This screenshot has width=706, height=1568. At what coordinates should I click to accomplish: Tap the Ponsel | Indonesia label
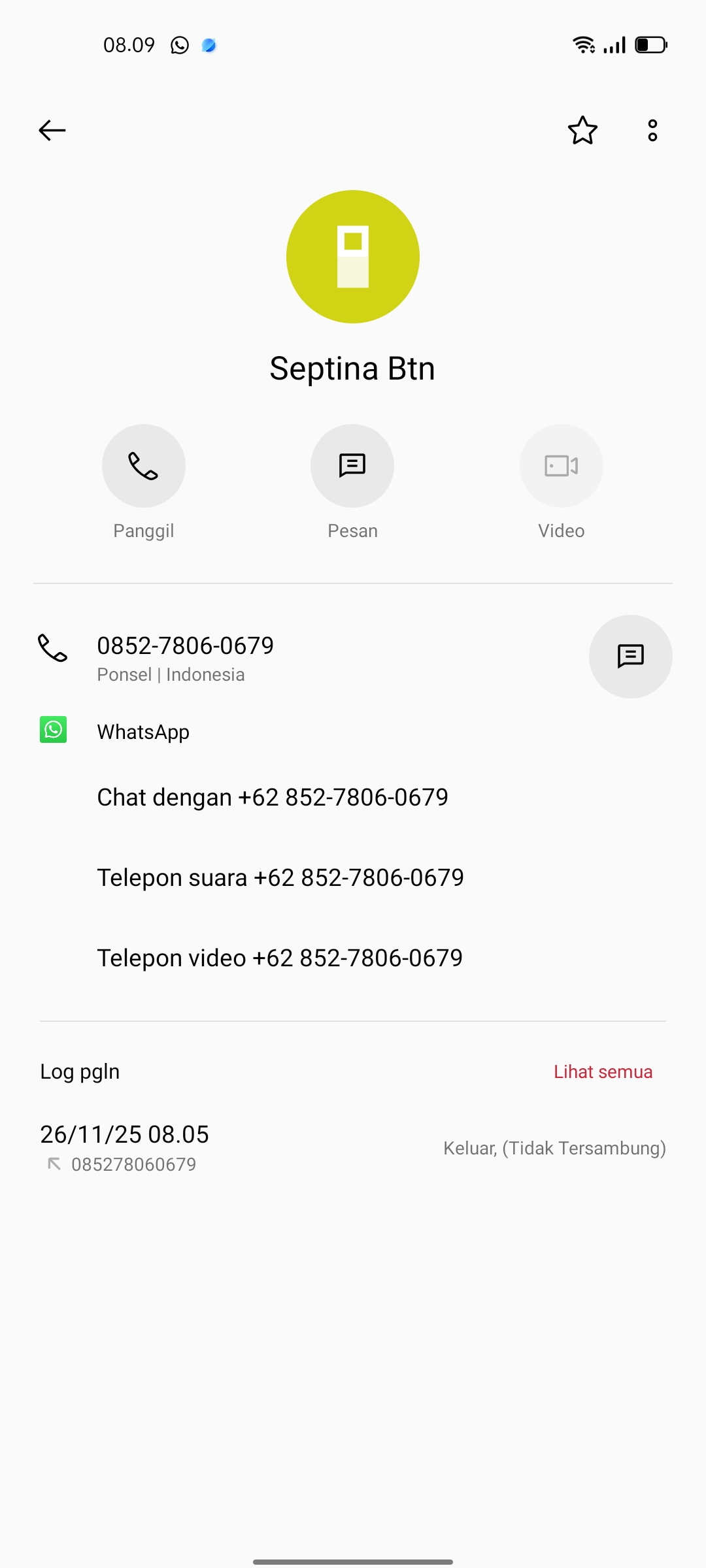point(171,674)
